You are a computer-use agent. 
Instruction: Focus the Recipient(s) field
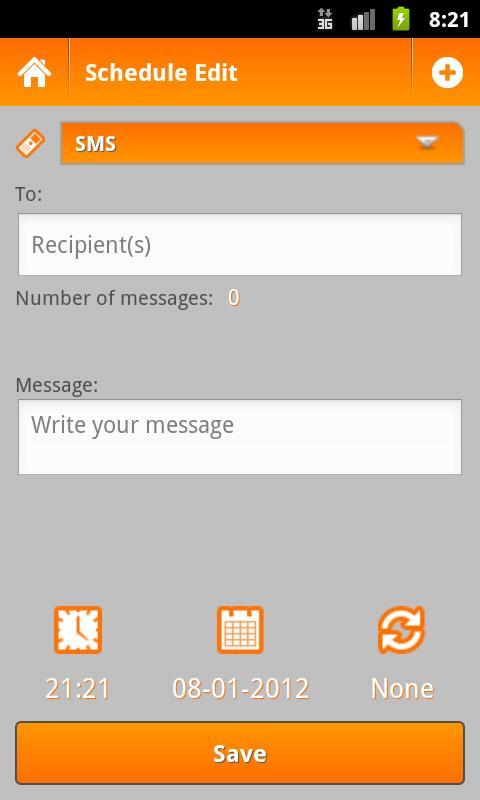(240, 244)
